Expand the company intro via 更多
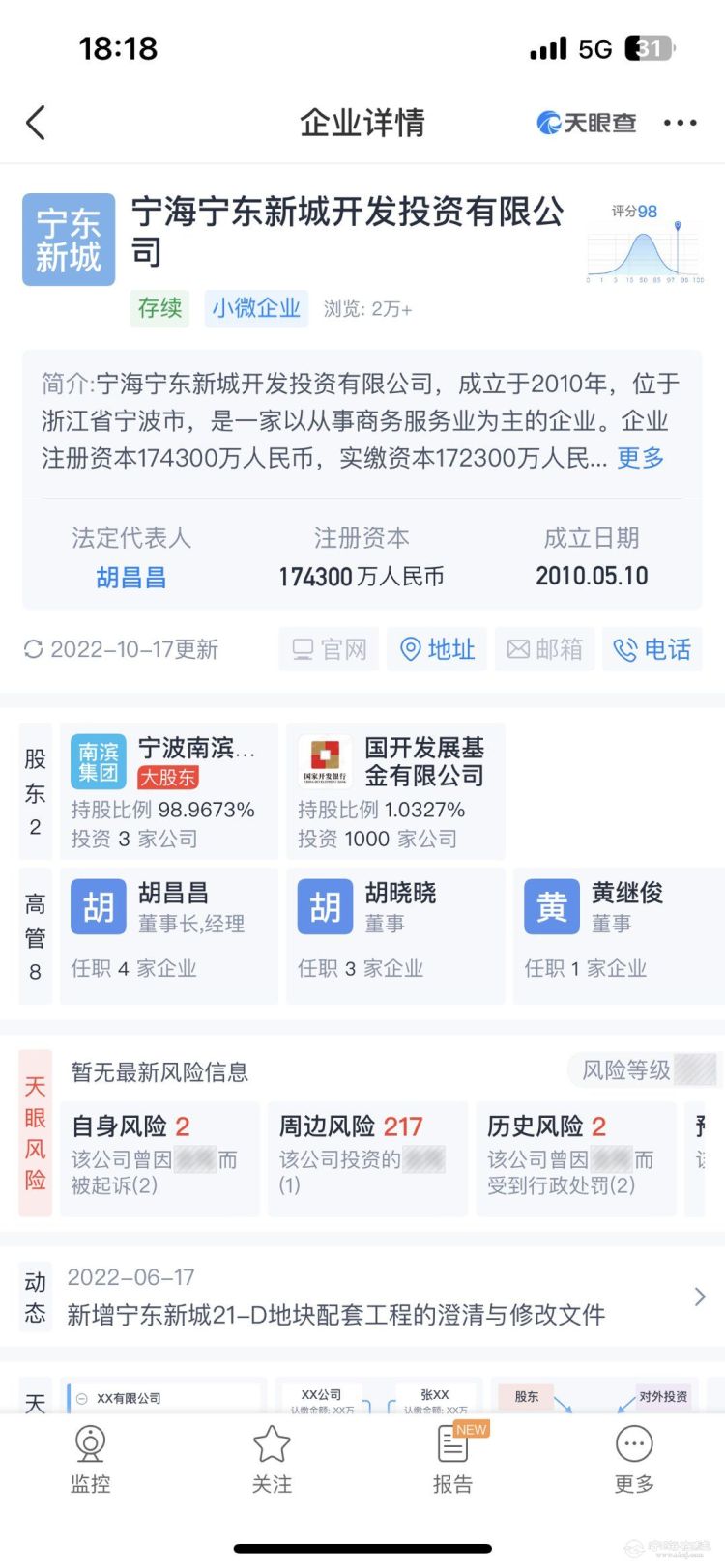The width and height of the screenshot is (725, 1568). pyautogui.click(x=640, y=458)
